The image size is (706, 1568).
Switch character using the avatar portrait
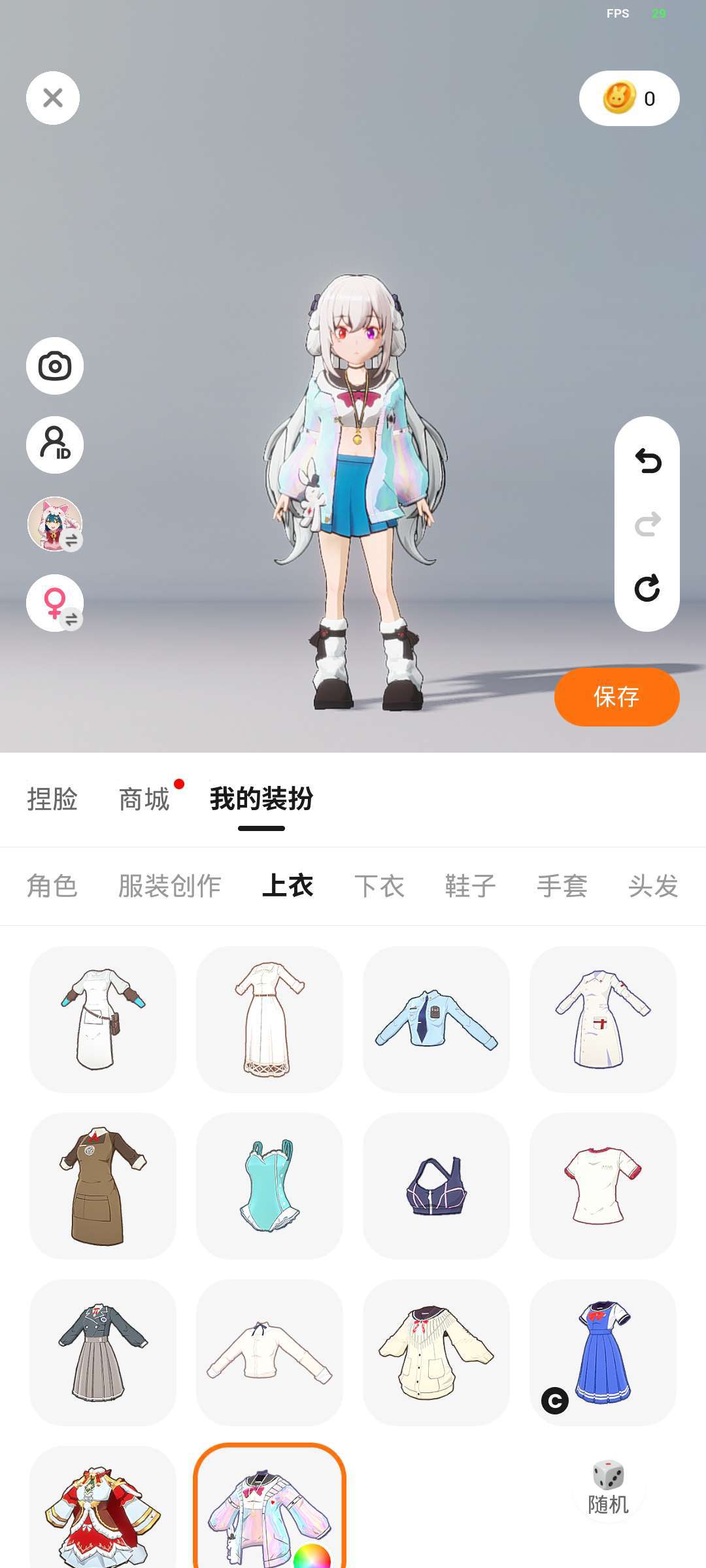coord(55,524)
